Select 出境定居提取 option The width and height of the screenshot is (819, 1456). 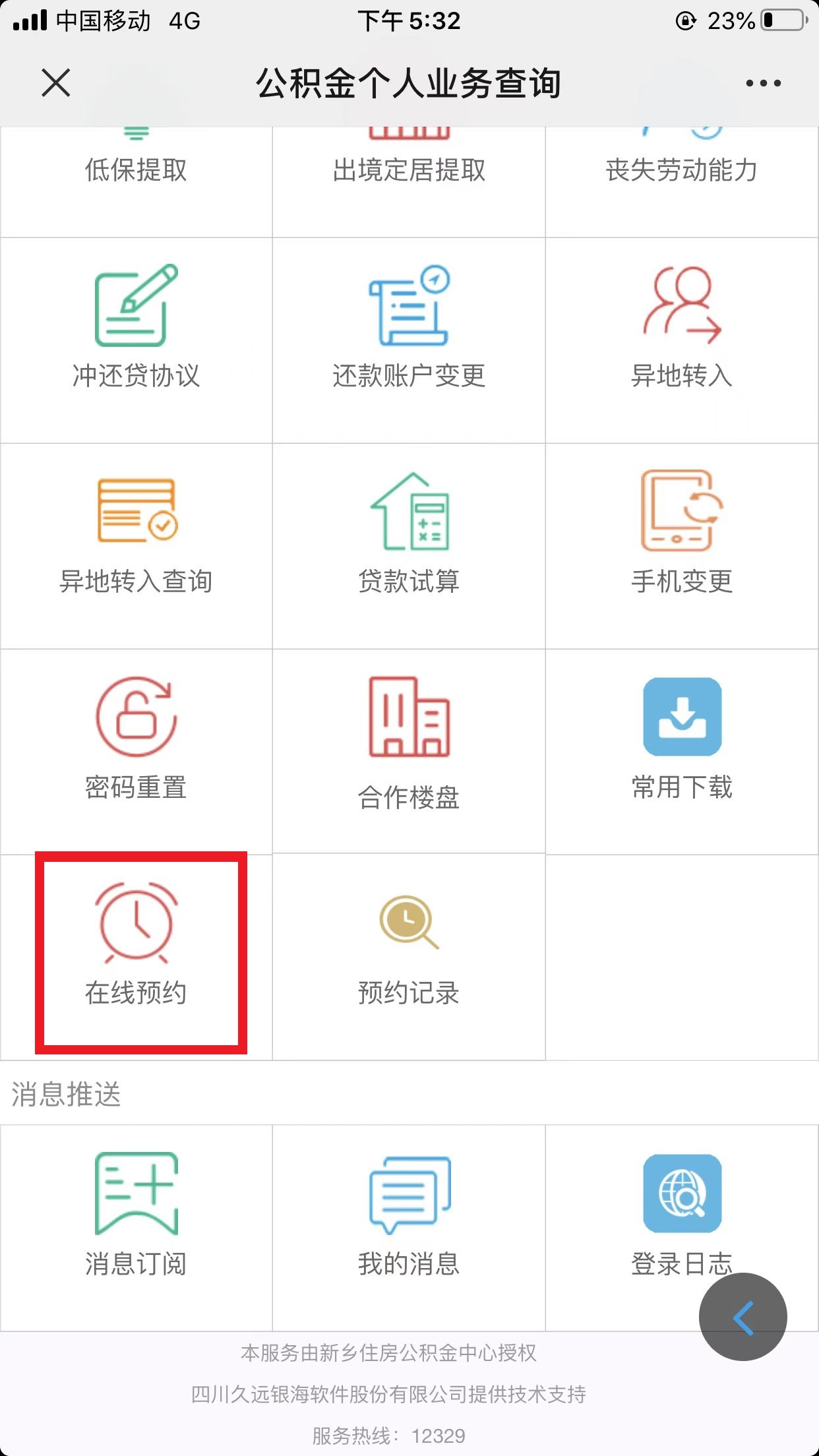[x=409, y=169]
